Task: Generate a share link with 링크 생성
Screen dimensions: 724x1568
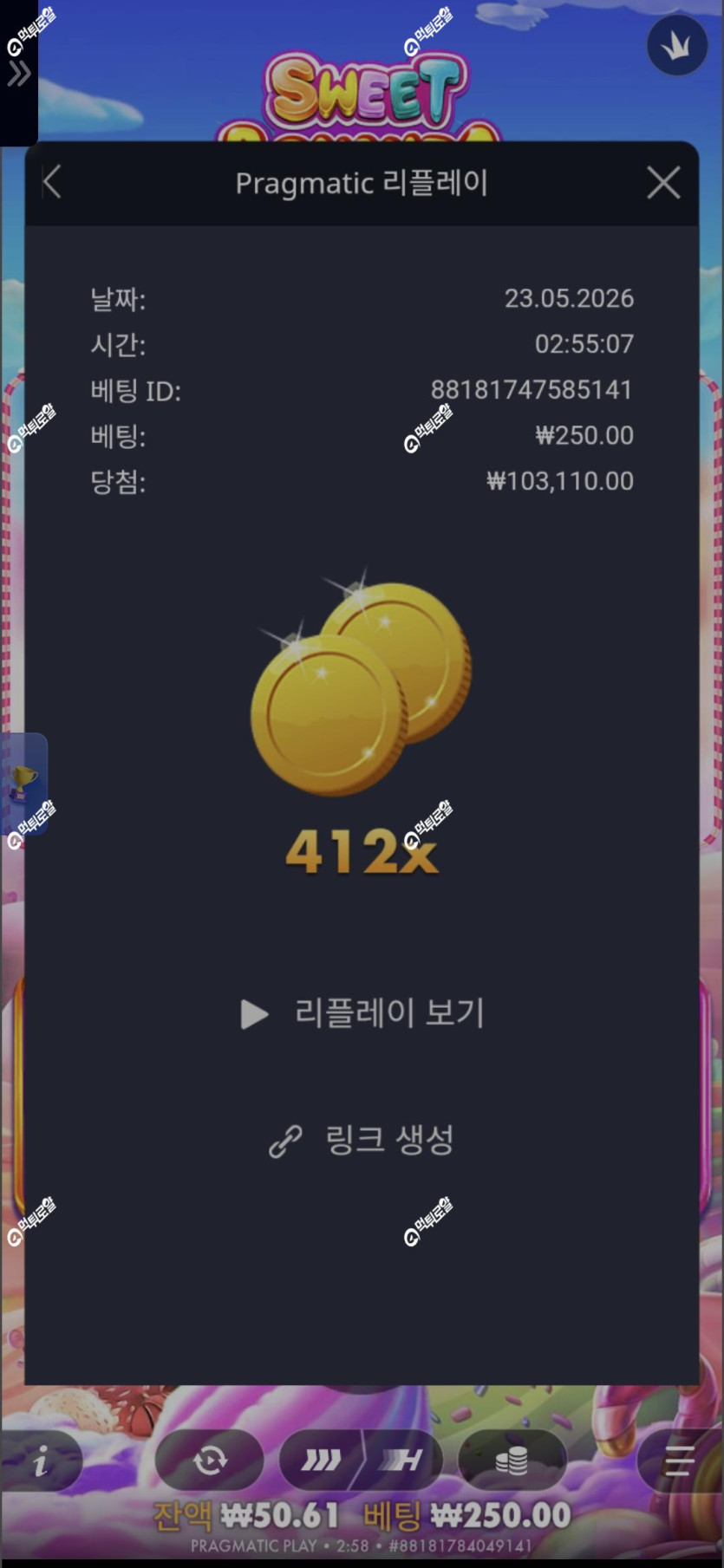Action: tap(362, 1141)
